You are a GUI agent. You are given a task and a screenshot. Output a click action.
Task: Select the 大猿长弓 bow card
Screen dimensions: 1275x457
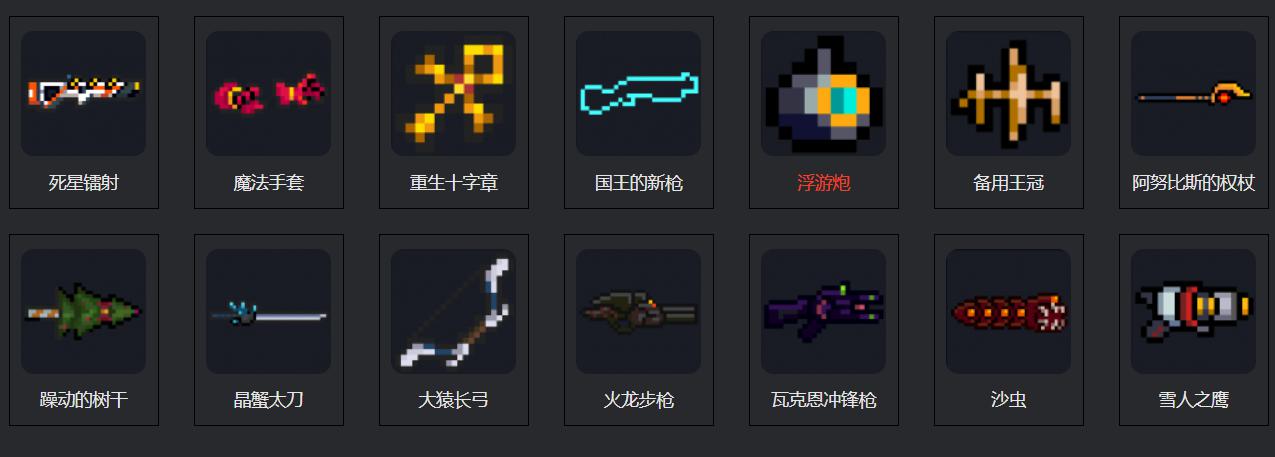[x=454, y=330]
